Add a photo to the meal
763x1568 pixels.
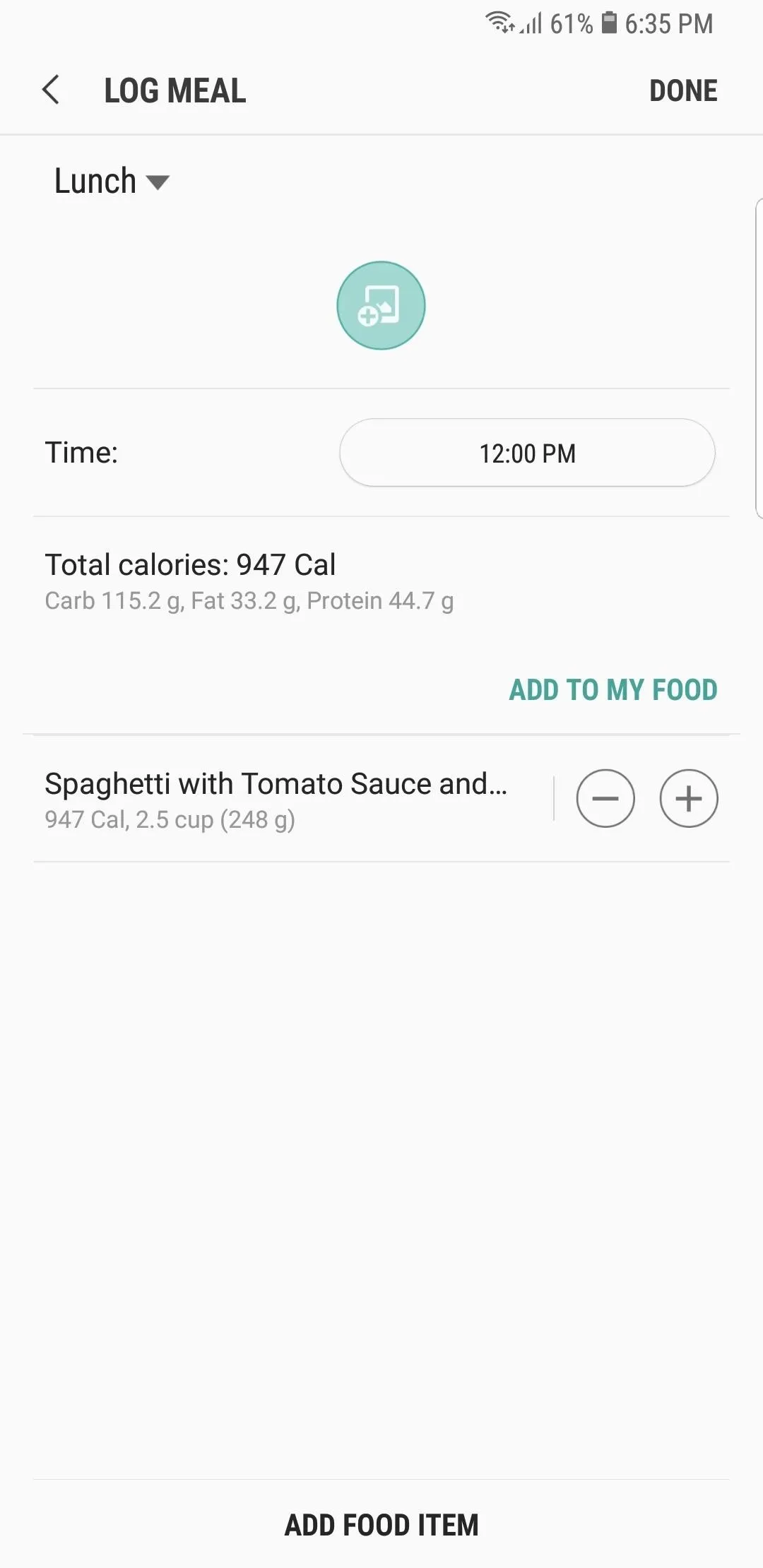(381, 305)
